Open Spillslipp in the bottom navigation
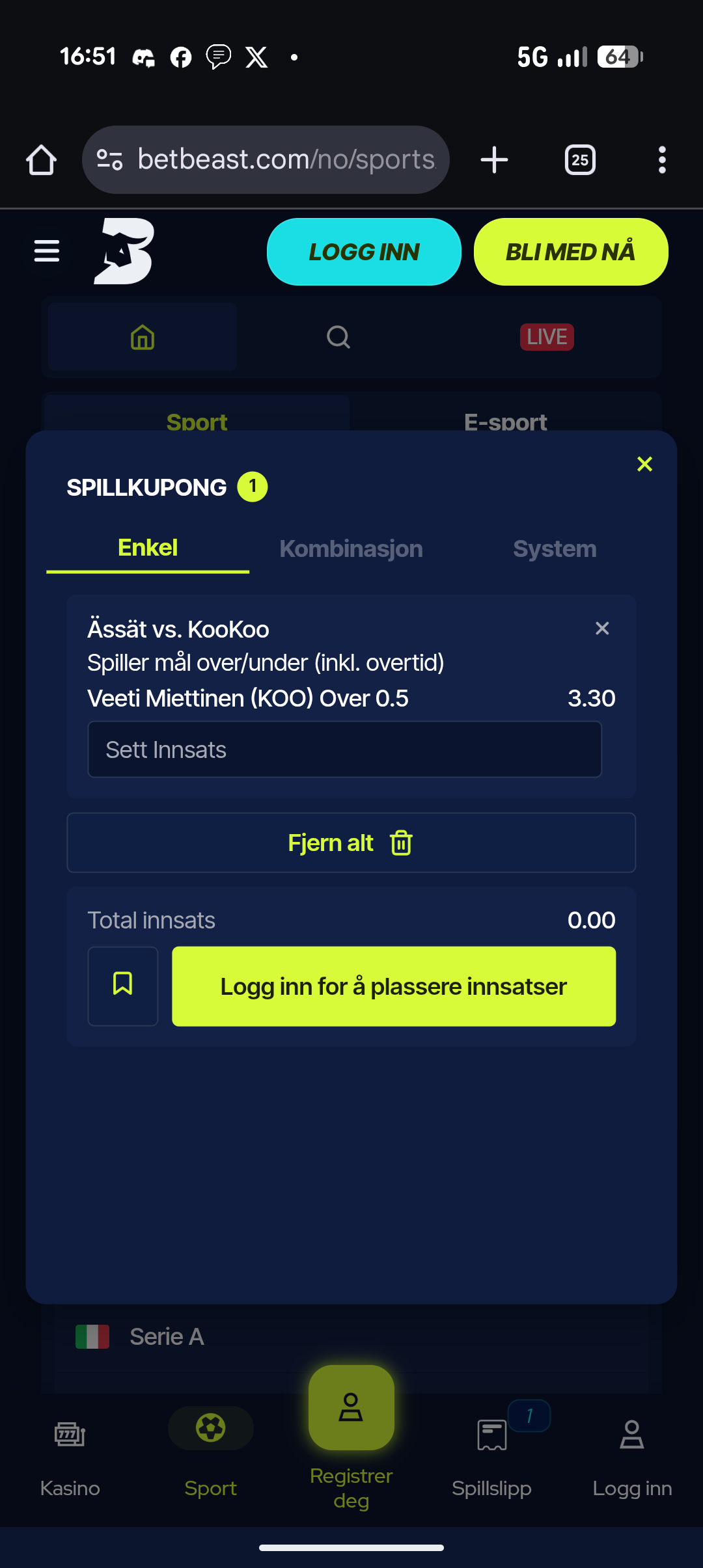The height and width of the screenshot is (1568, 703). (491, 1457)
